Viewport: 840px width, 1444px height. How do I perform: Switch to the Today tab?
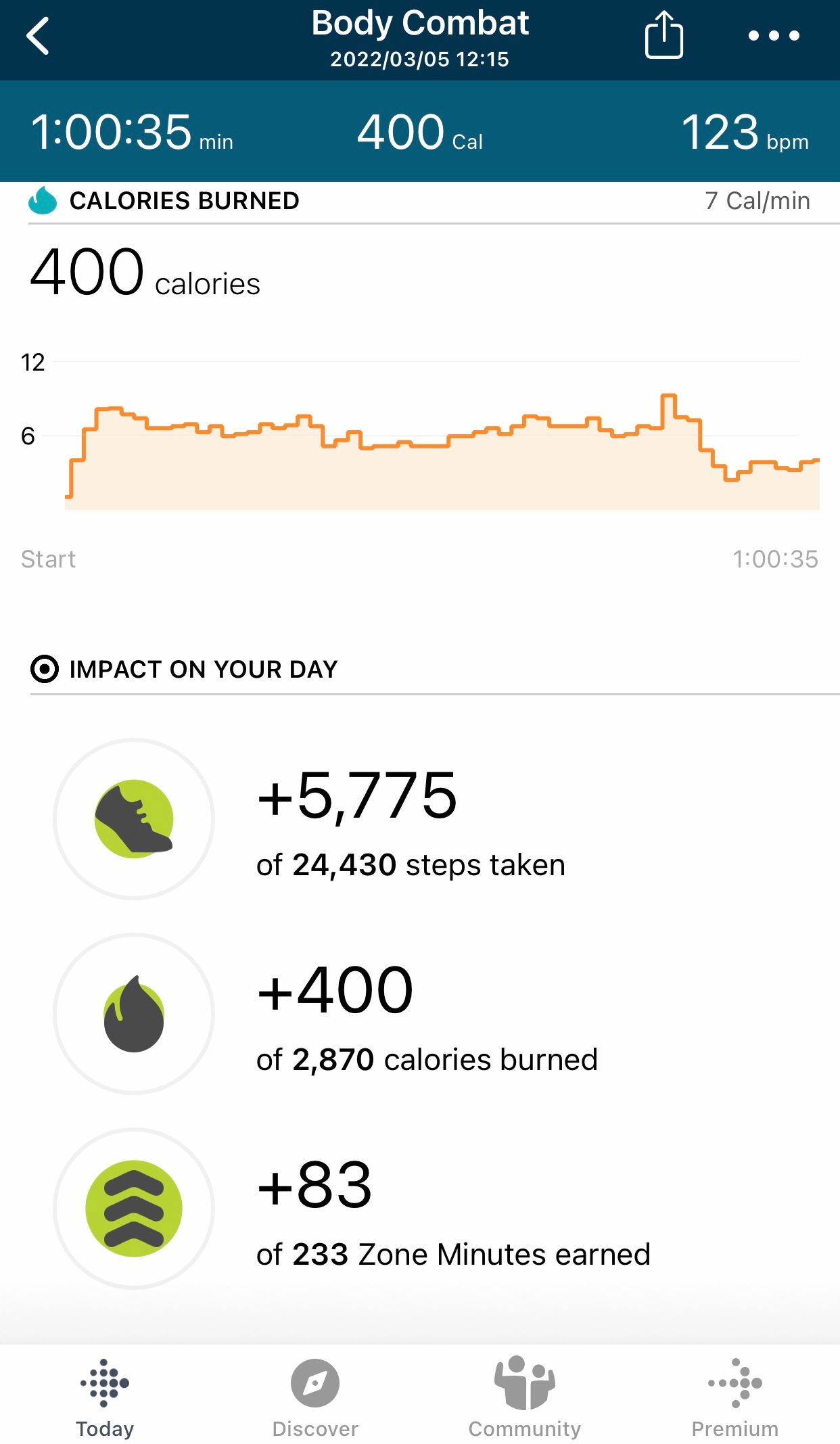[105, 1397]
